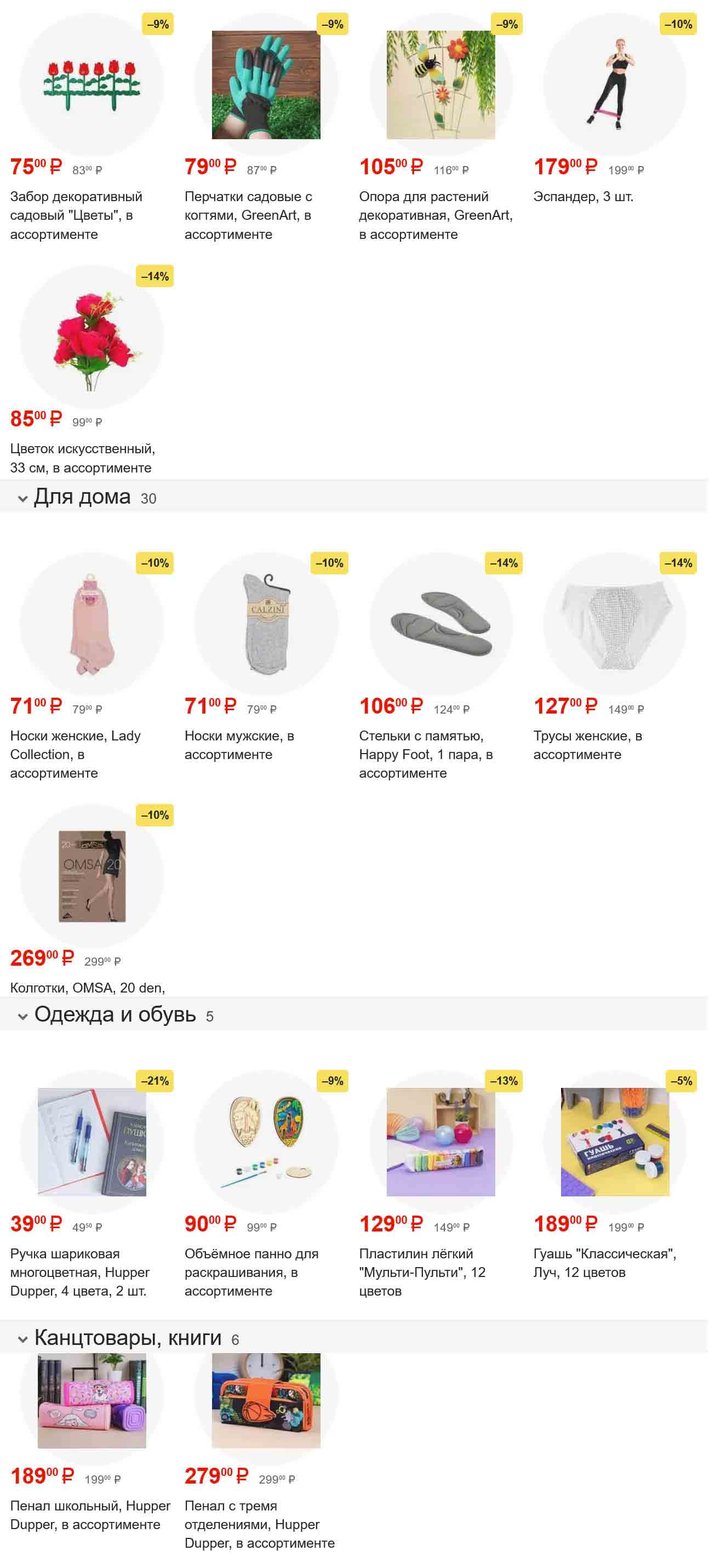This screenshot has height=1568, width=715.
Task: View the GreenArt decorative plant support
Action: tap(441, 85)
